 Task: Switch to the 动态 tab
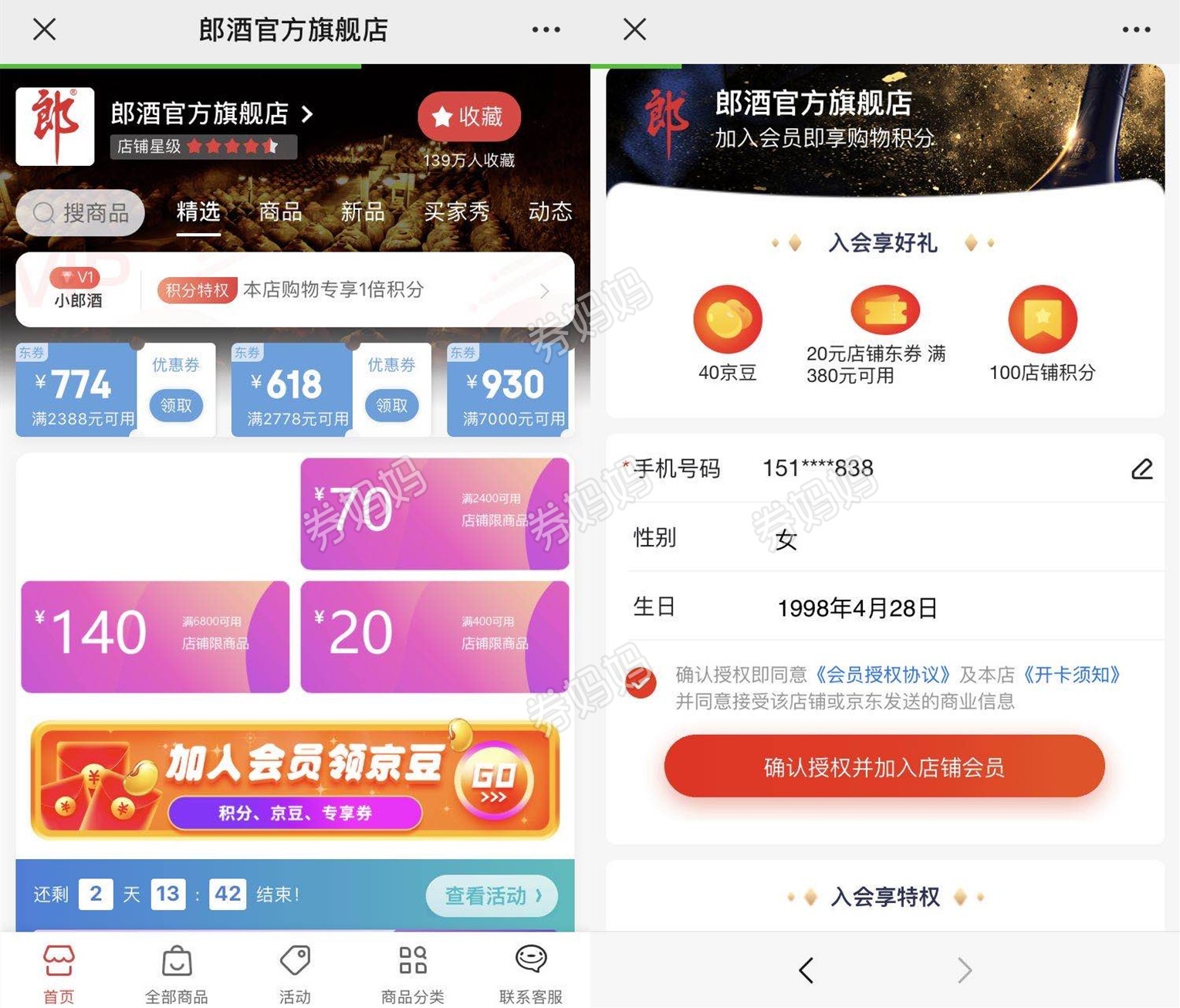(549, 211)
